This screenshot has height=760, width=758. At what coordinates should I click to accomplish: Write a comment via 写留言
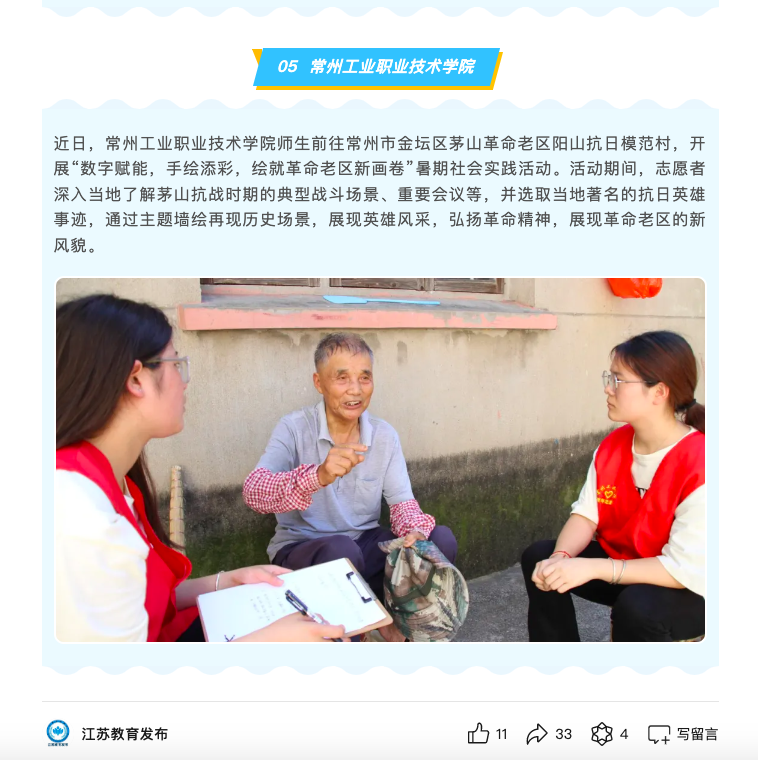click(683, 734)
